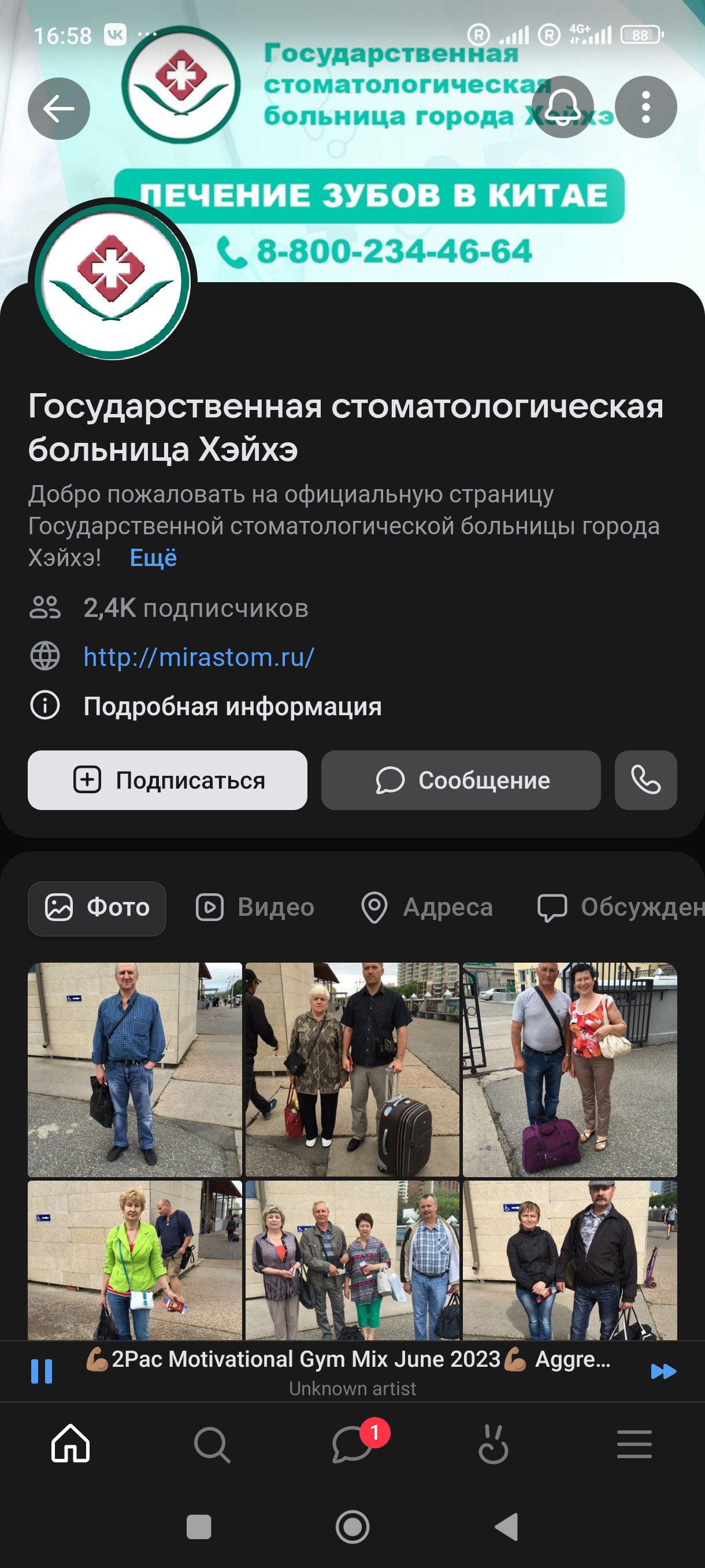
Task: Call the clinic using the phone button
Action: pos(645,780)
